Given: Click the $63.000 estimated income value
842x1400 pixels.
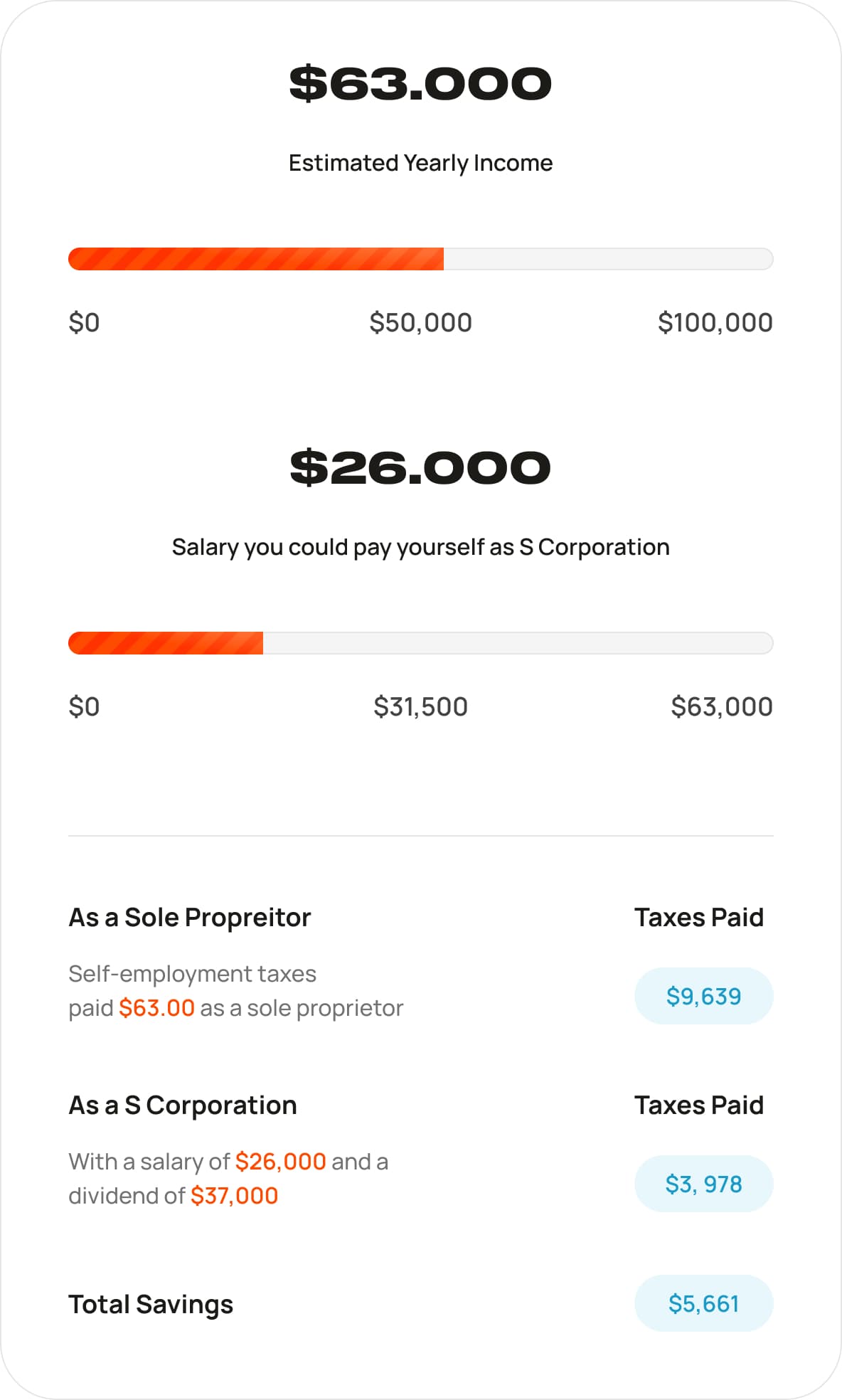Looking at the screenshot, I should [420, 84].
